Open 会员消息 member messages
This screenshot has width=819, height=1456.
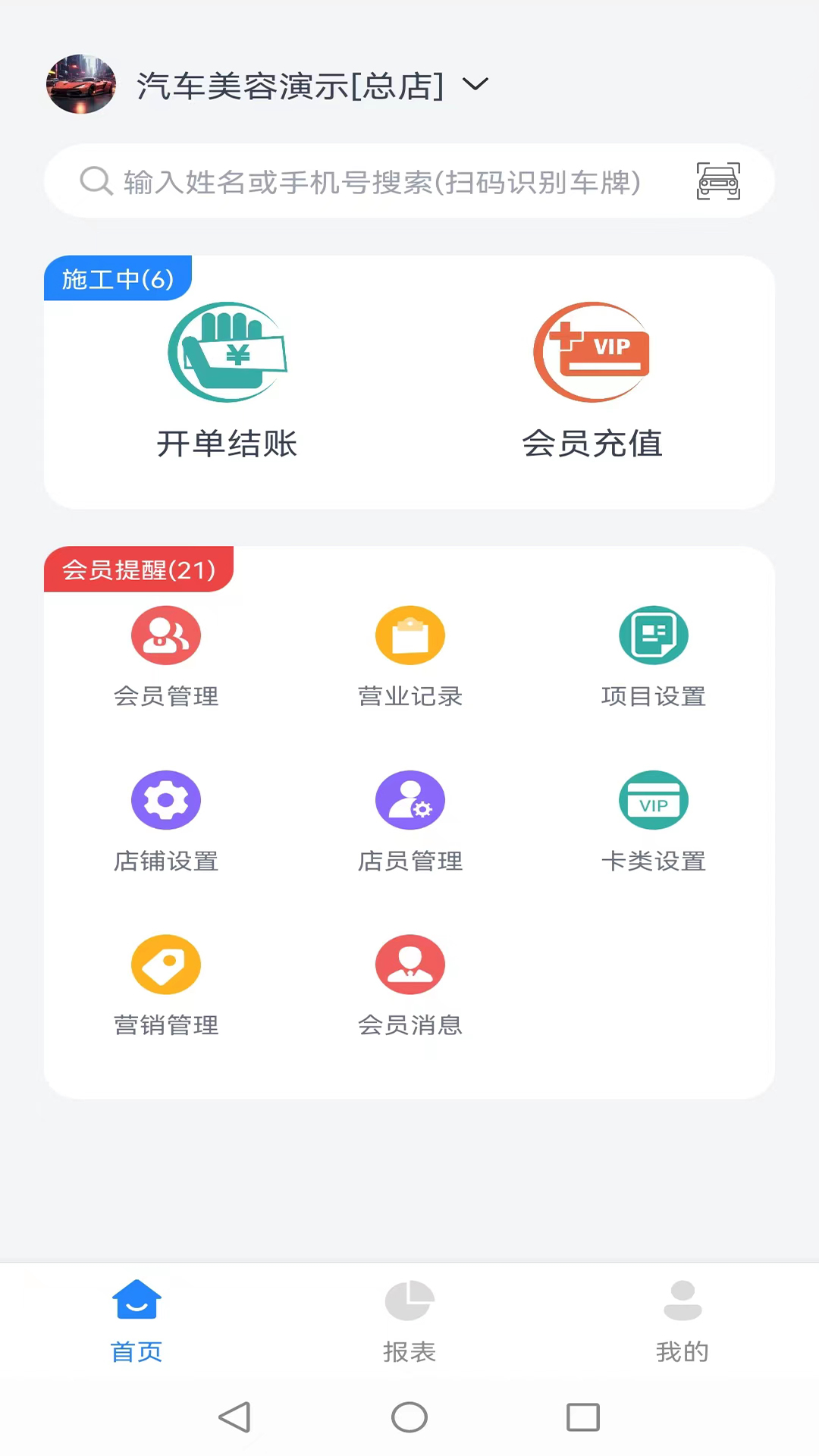pos(409,964)
